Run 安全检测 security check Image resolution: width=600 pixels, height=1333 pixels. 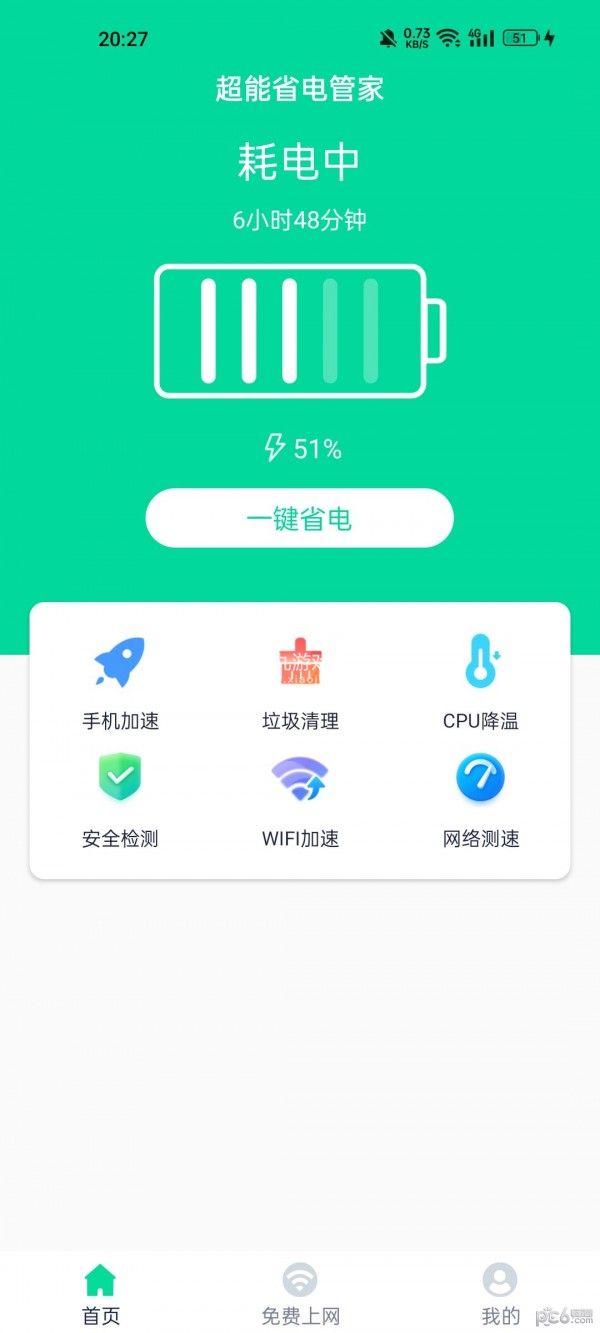coord(120,802)
